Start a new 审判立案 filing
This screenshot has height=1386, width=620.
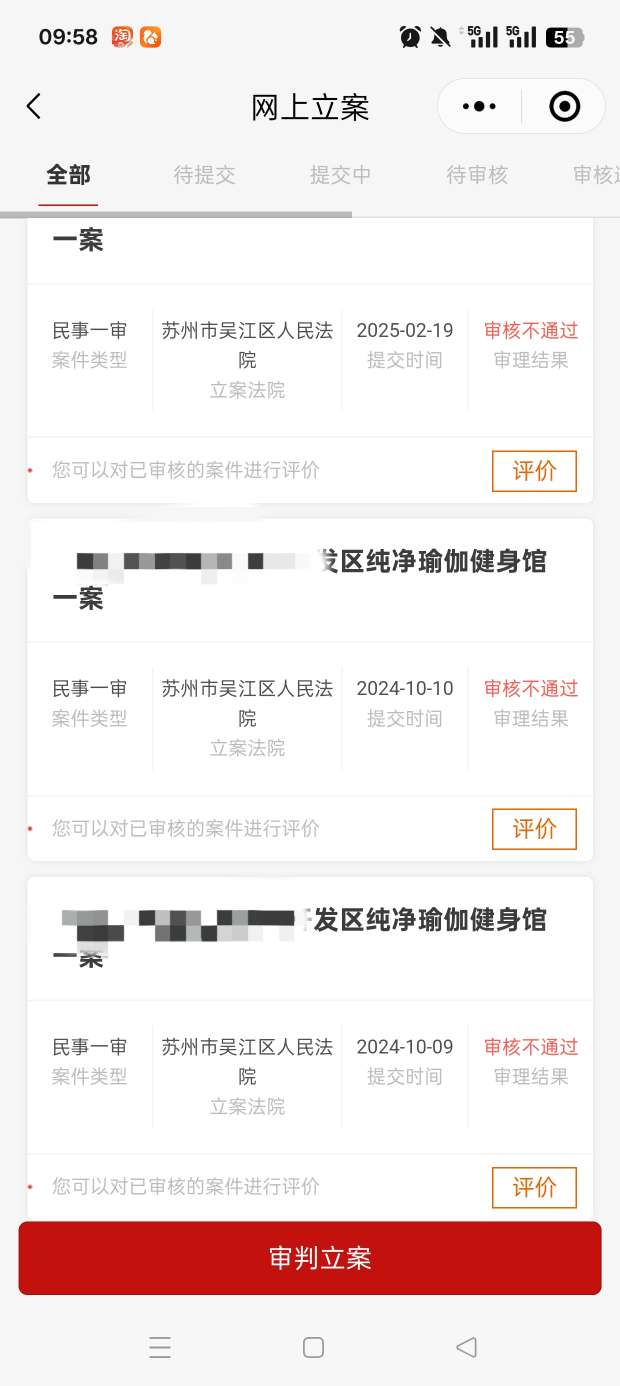tap(310, 1258)
